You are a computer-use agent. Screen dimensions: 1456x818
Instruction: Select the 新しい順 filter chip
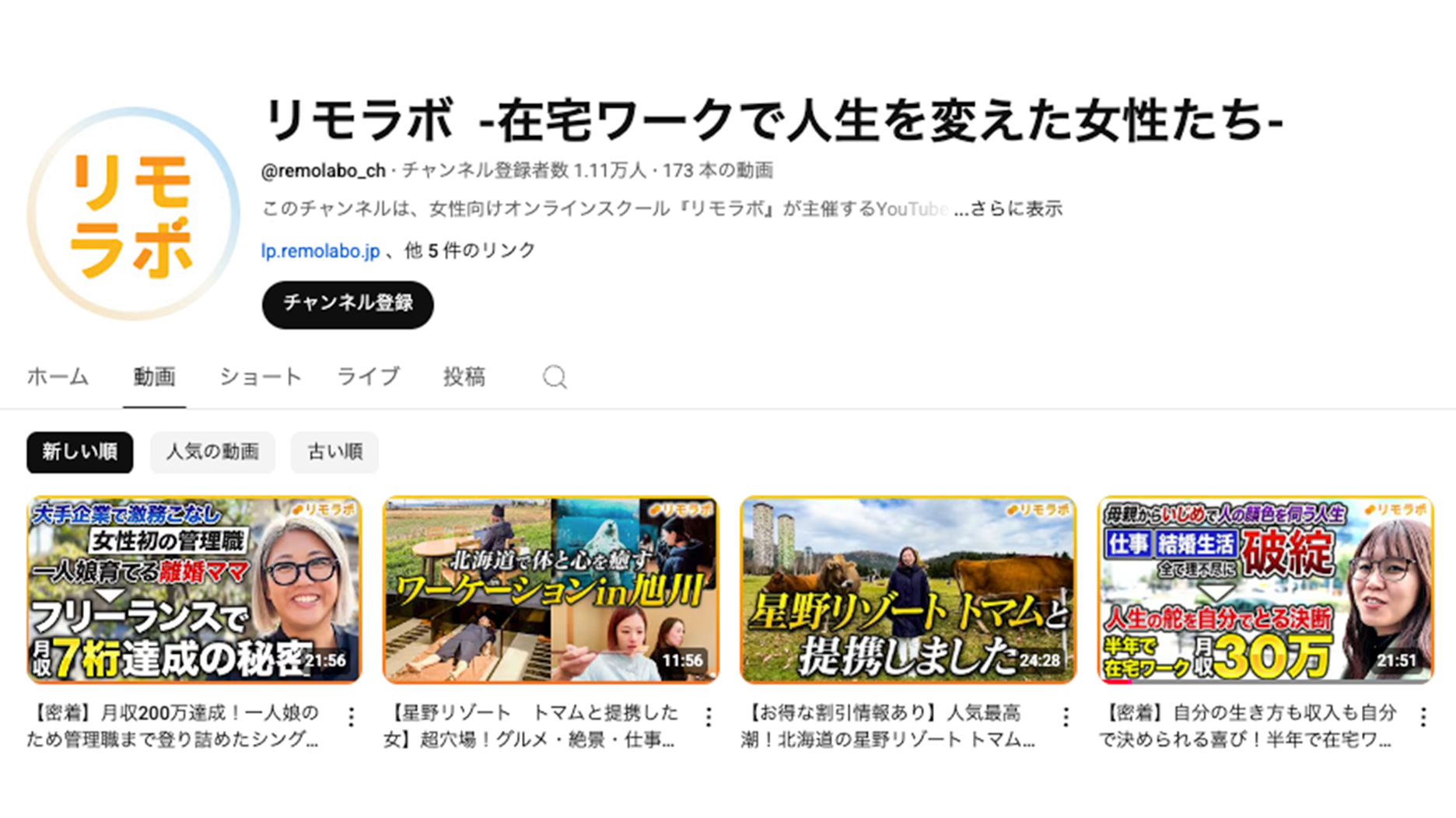click(x=80, y=452)
